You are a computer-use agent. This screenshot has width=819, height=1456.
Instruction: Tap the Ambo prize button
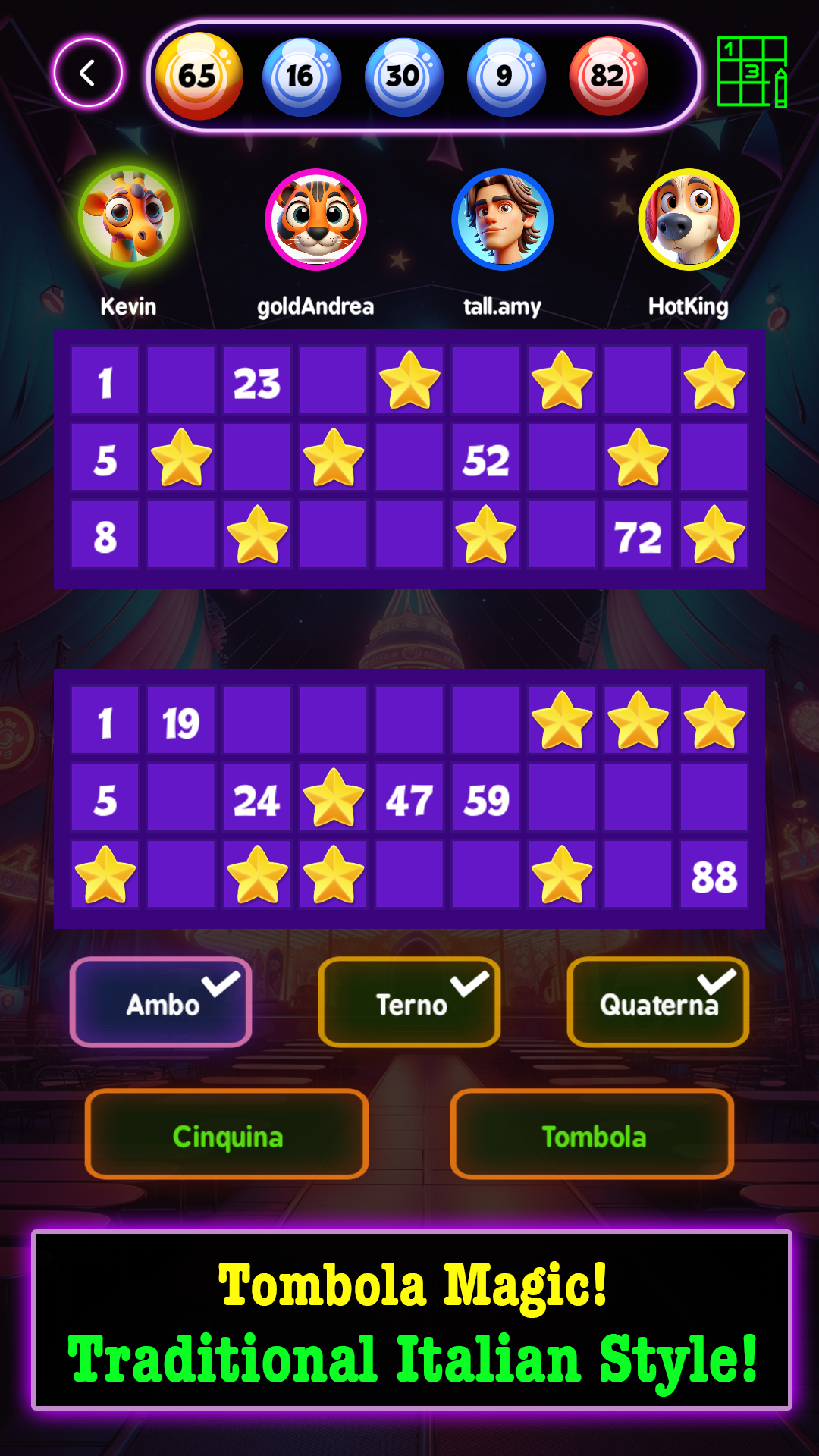(161, 1003)
